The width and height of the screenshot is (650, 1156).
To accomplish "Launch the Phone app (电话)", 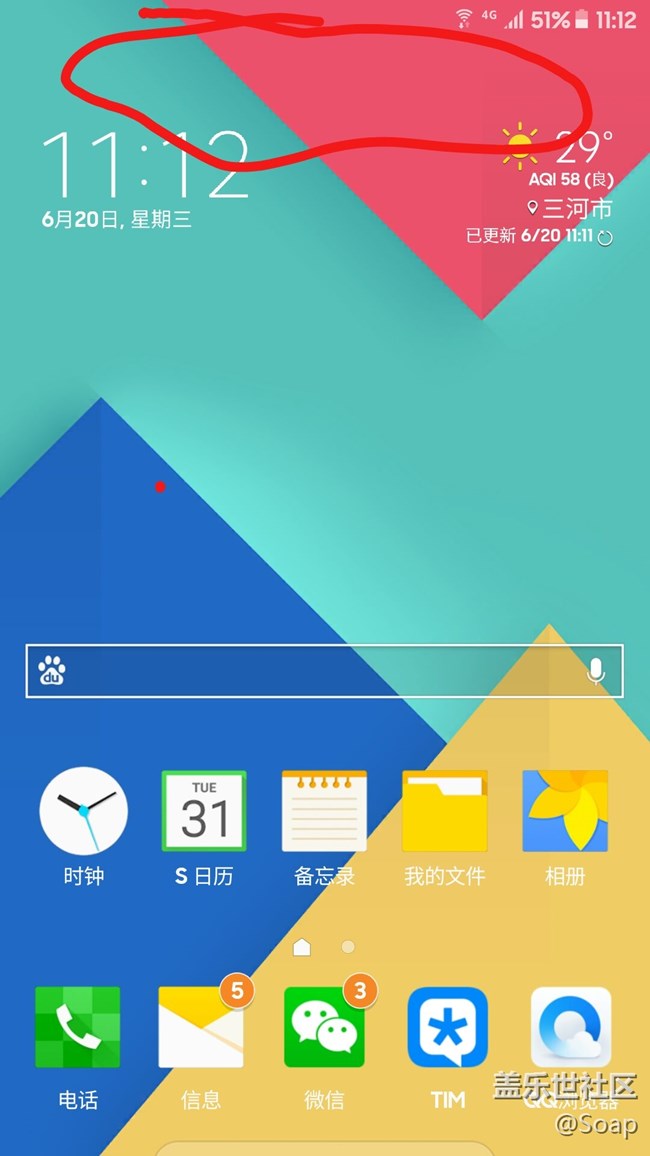I will (x=78, y=1027).
